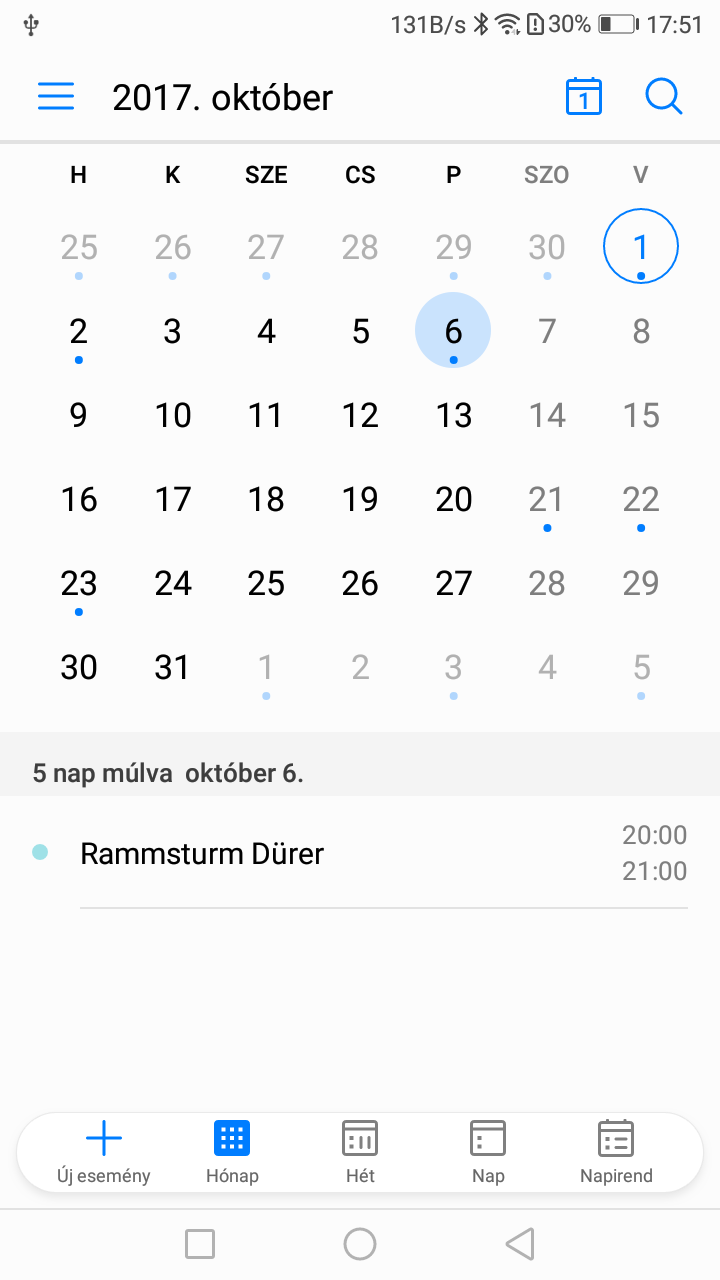Viewport: 720px width, 1280px height.
Task: Select the circled date October 1
Action: pyautogui.click(x=641, y=246)
